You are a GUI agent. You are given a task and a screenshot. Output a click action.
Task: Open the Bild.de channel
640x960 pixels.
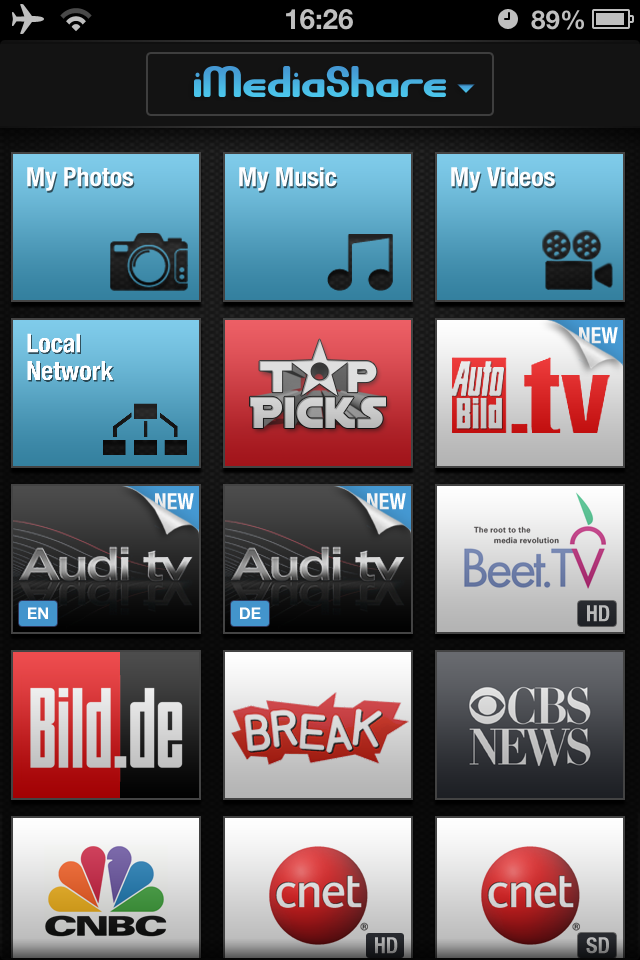click(x=106, y=725)
